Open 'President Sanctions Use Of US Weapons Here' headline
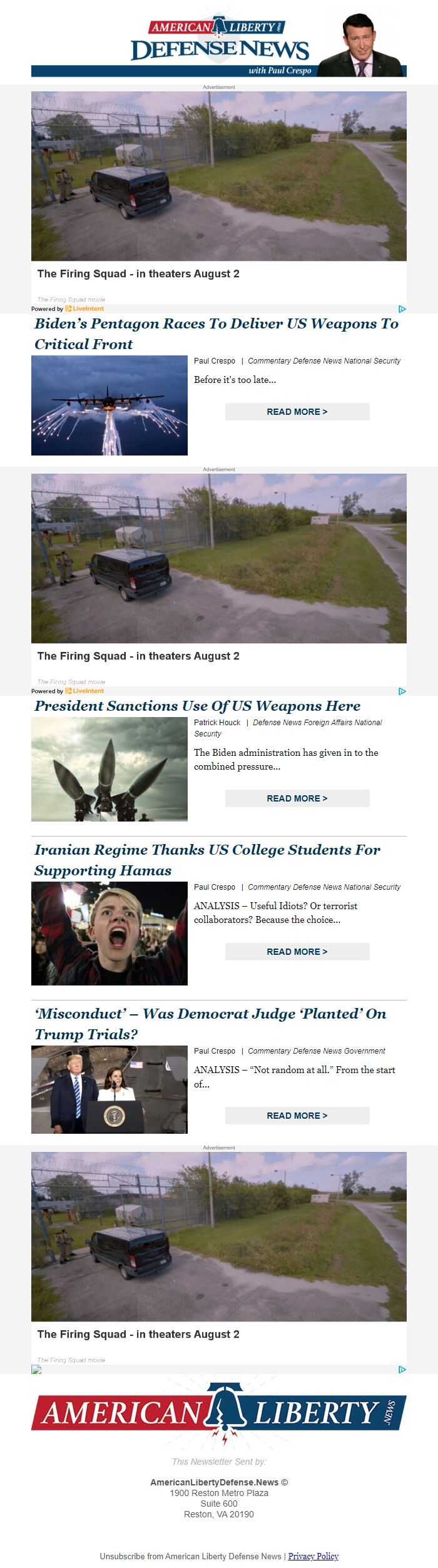The image size is (438, 1568). [x=197, y=706]
